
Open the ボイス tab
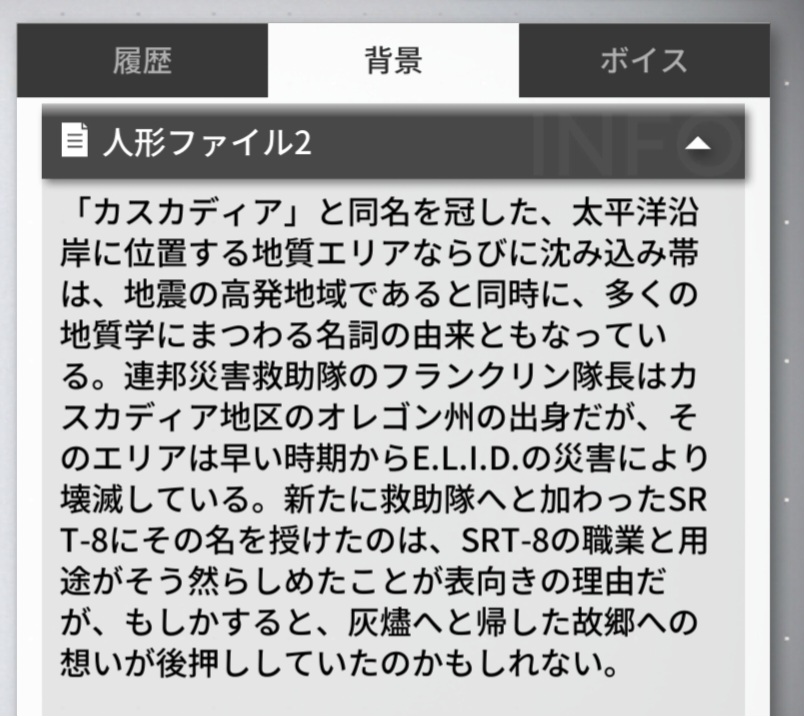(x=644, y=60)
